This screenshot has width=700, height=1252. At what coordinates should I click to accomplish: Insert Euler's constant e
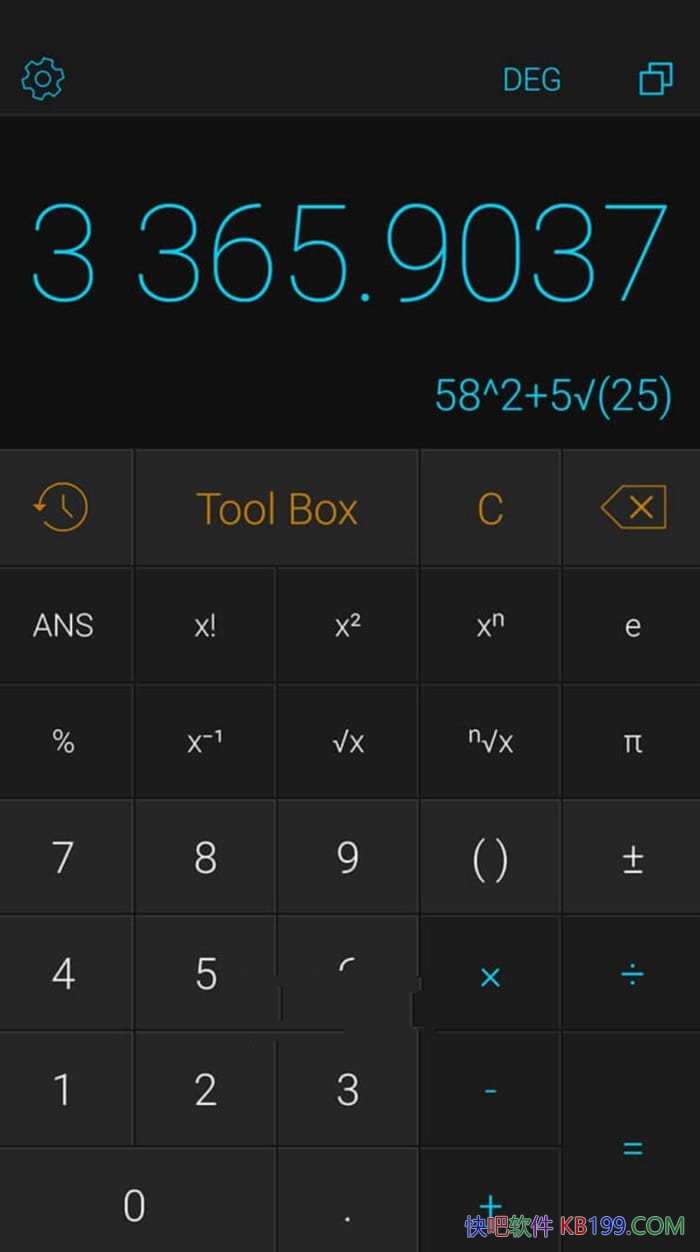(x=632, y=626)
